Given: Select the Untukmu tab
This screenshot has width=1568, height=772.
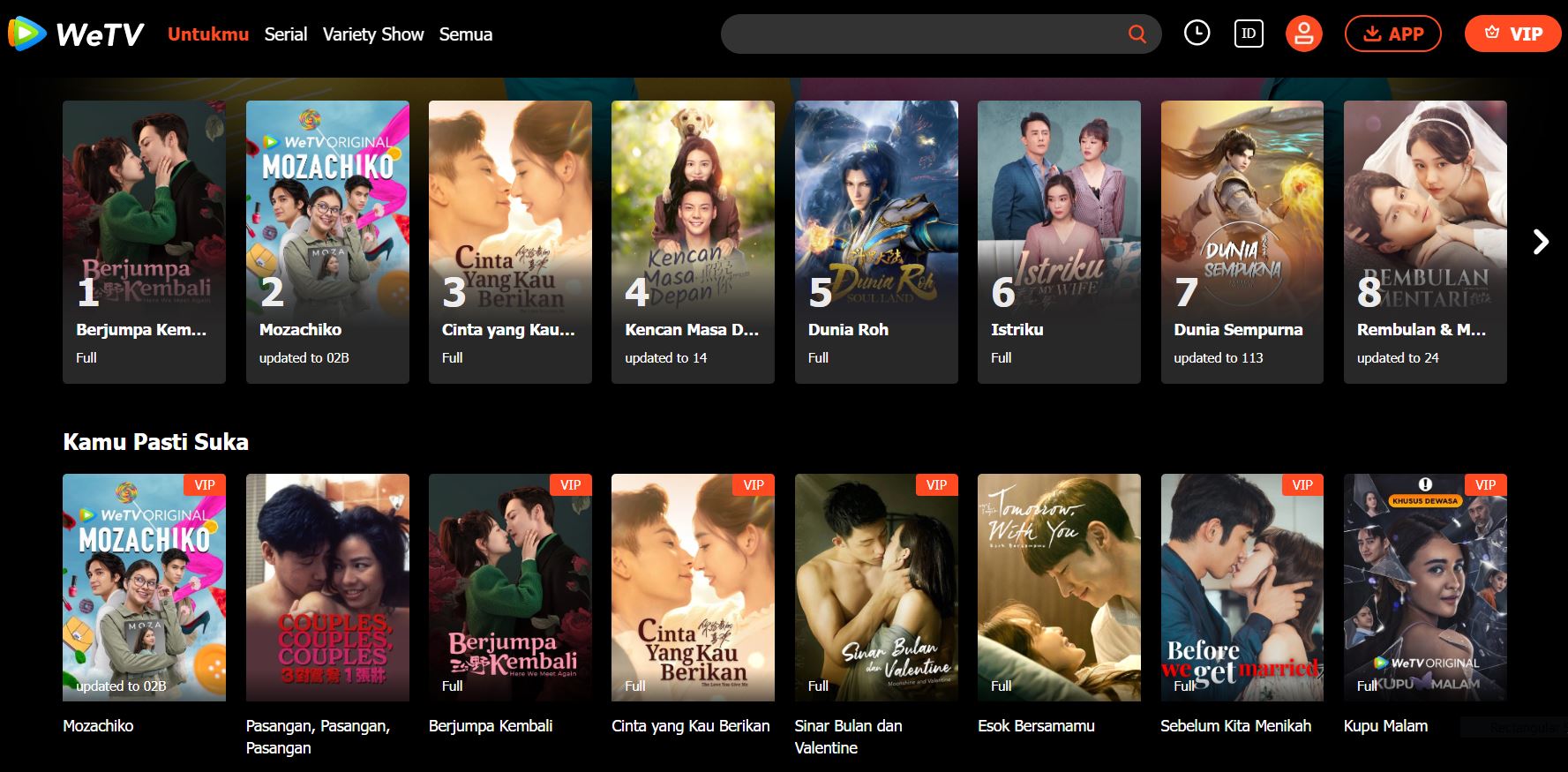Looking at the screenshot, I should [208, 34].
